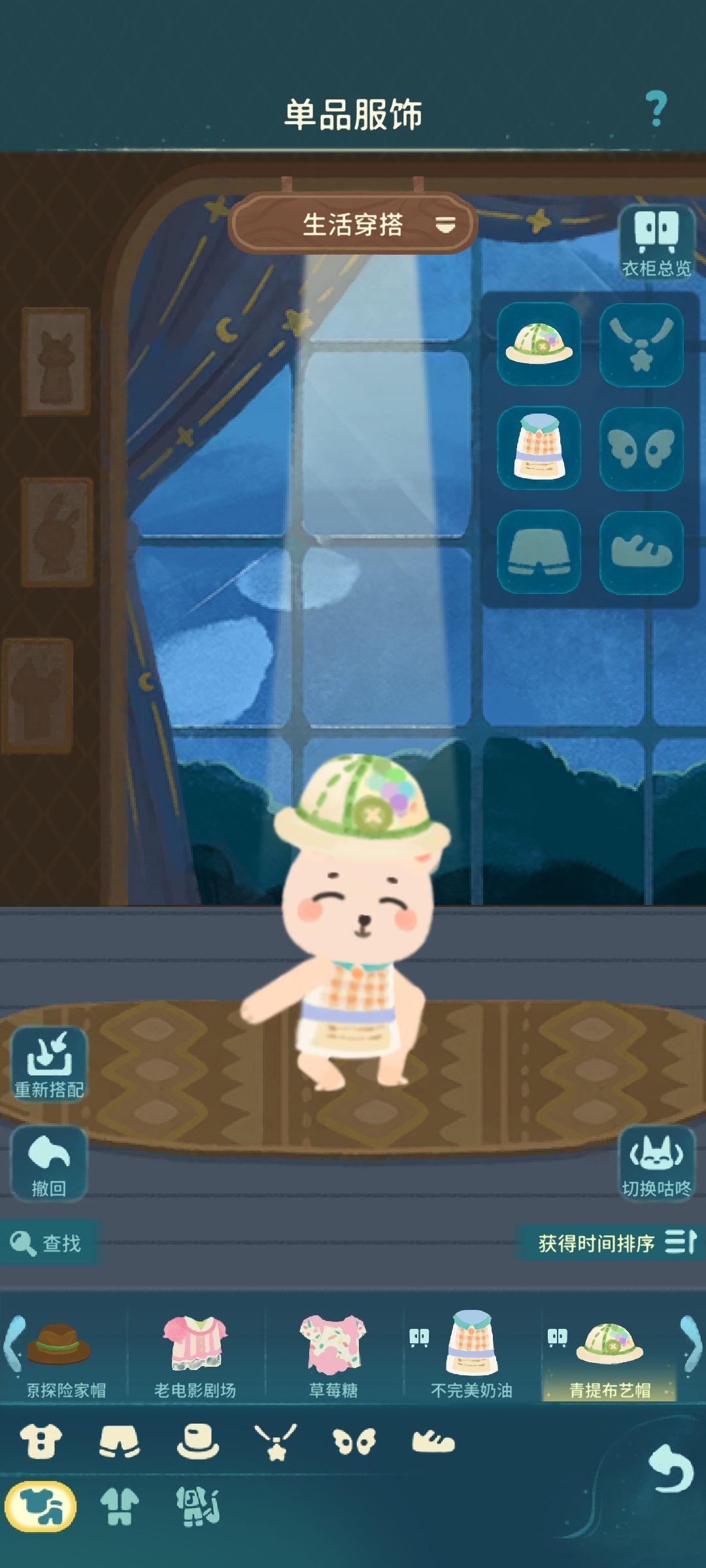Tap 重新搭配 to restart outfit
Image resolution: width=706 pixels, height=1568 pixels.
pos(49,1064)
